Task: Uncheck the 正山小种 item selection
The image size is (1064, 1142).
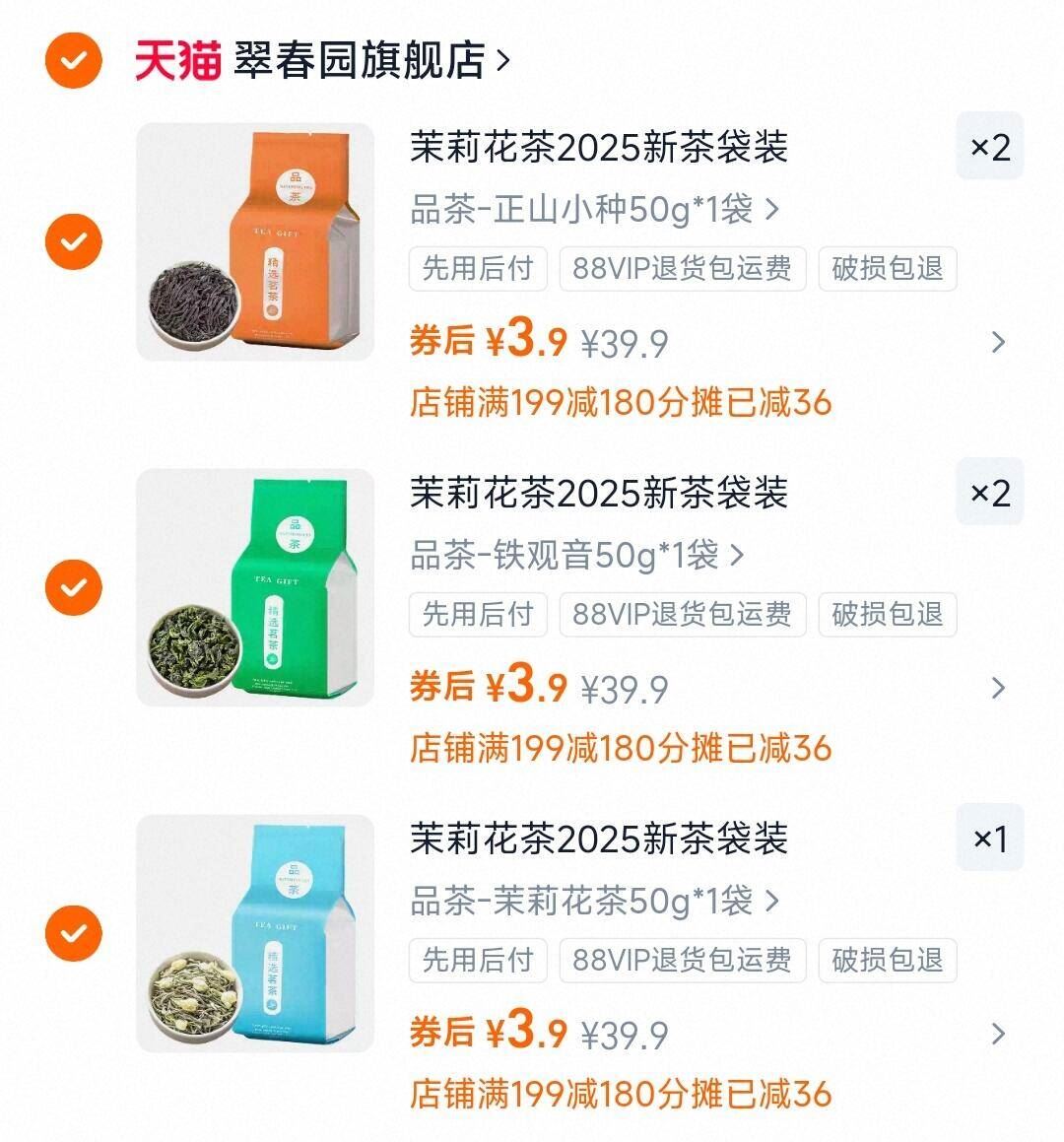Action: point(72,241)
